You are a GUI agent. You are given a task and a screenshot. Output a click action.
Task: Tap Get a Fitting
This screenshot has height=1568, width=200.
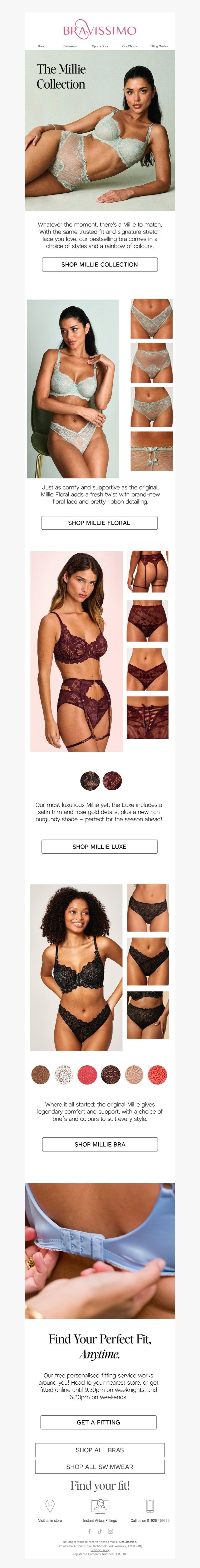point(99,1422)
